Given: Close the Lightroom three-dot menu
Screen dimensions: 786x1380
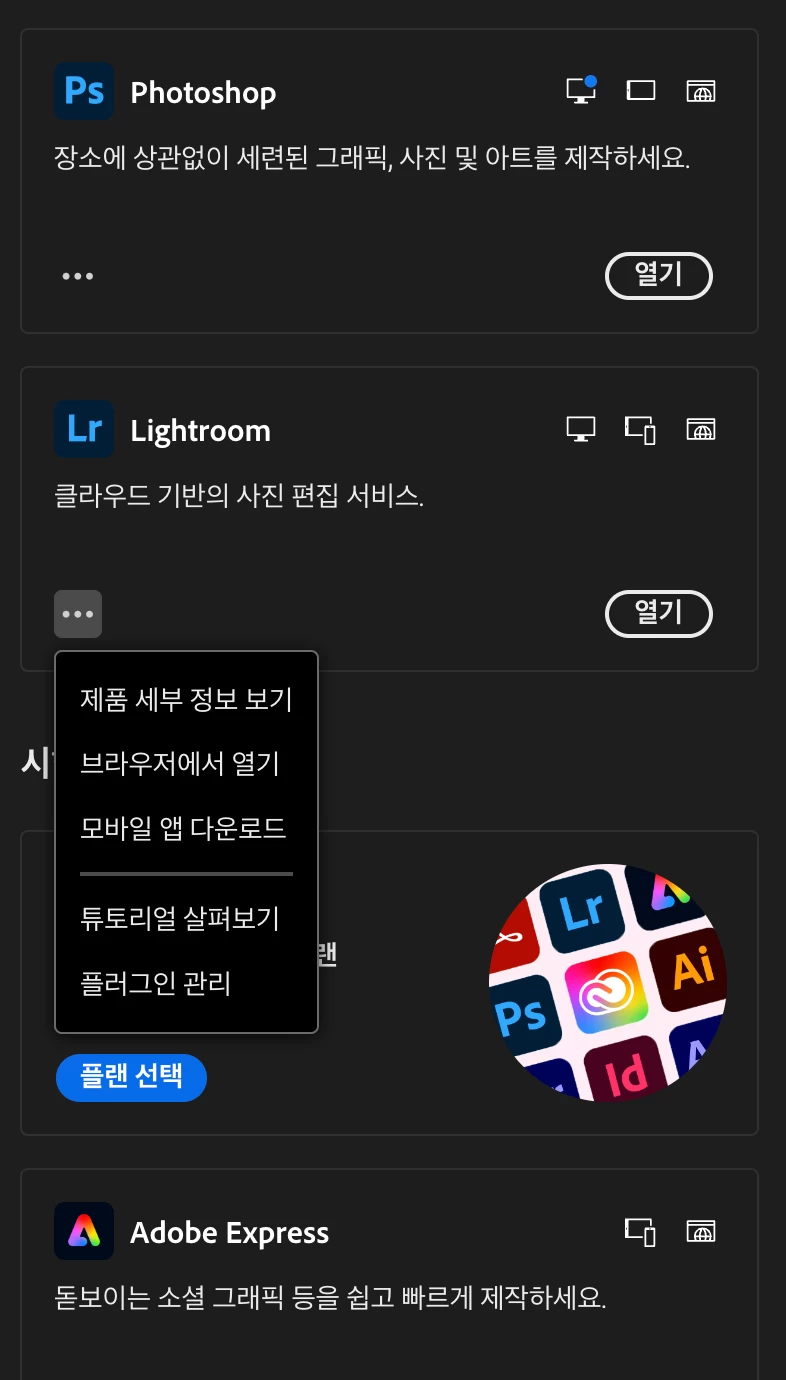Looking at the screenshot, I should tap(78, 614).
